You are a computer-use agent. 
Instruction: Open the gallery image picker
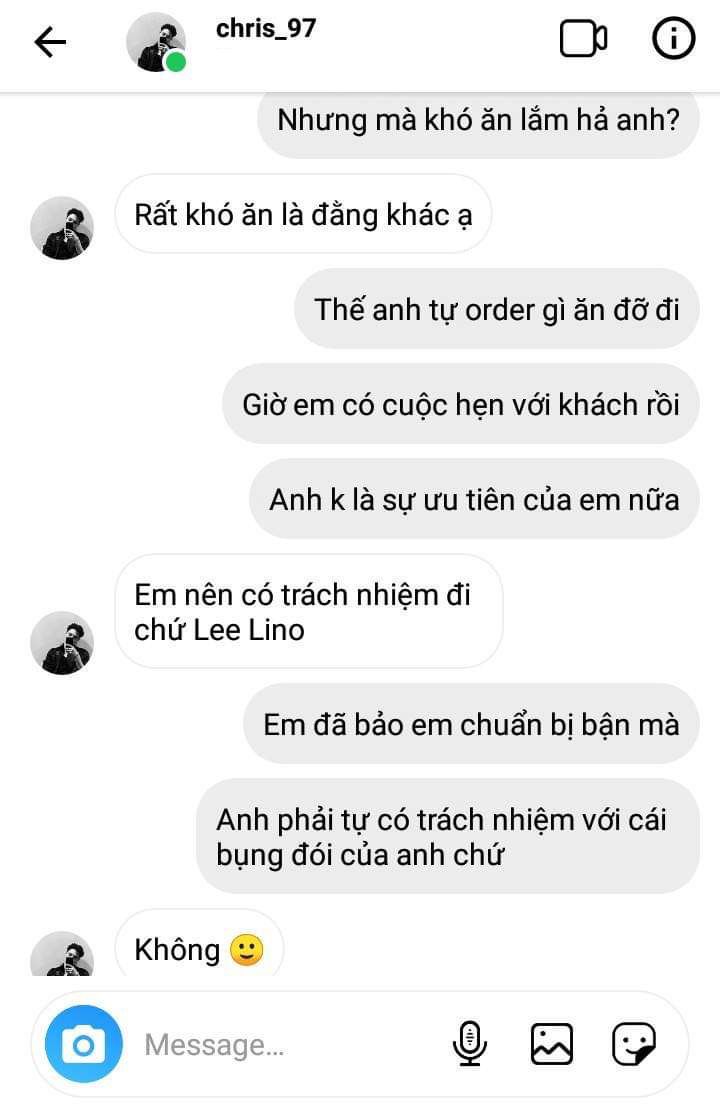551,1045
